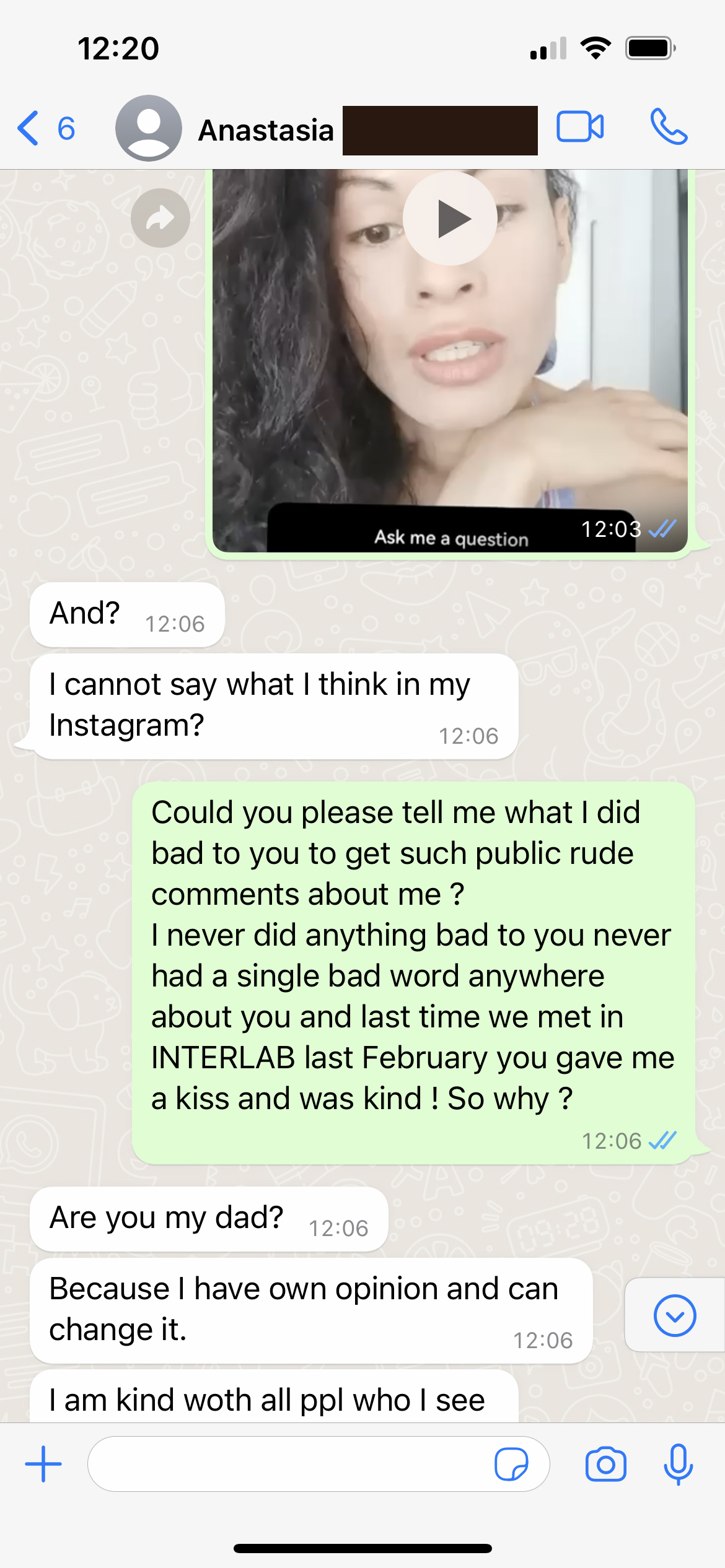Start a voice call with Anastasia
This screenshot has width=725, height=1568.
point(669,128)
